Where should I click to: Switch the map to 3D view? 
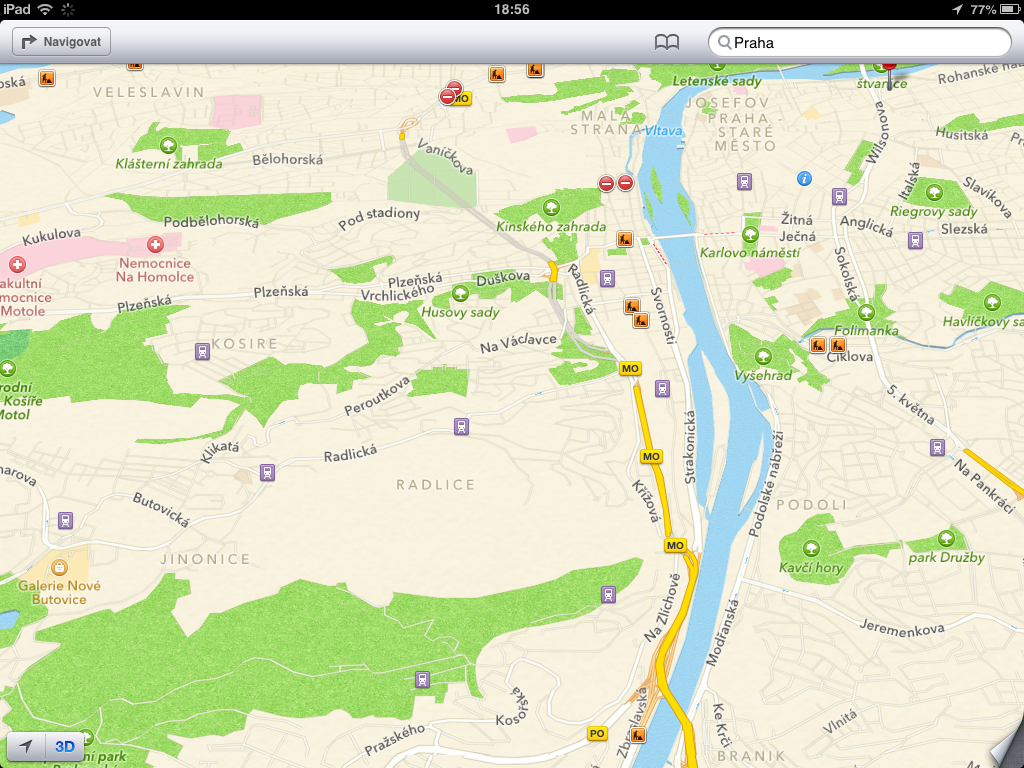(65, 746)
